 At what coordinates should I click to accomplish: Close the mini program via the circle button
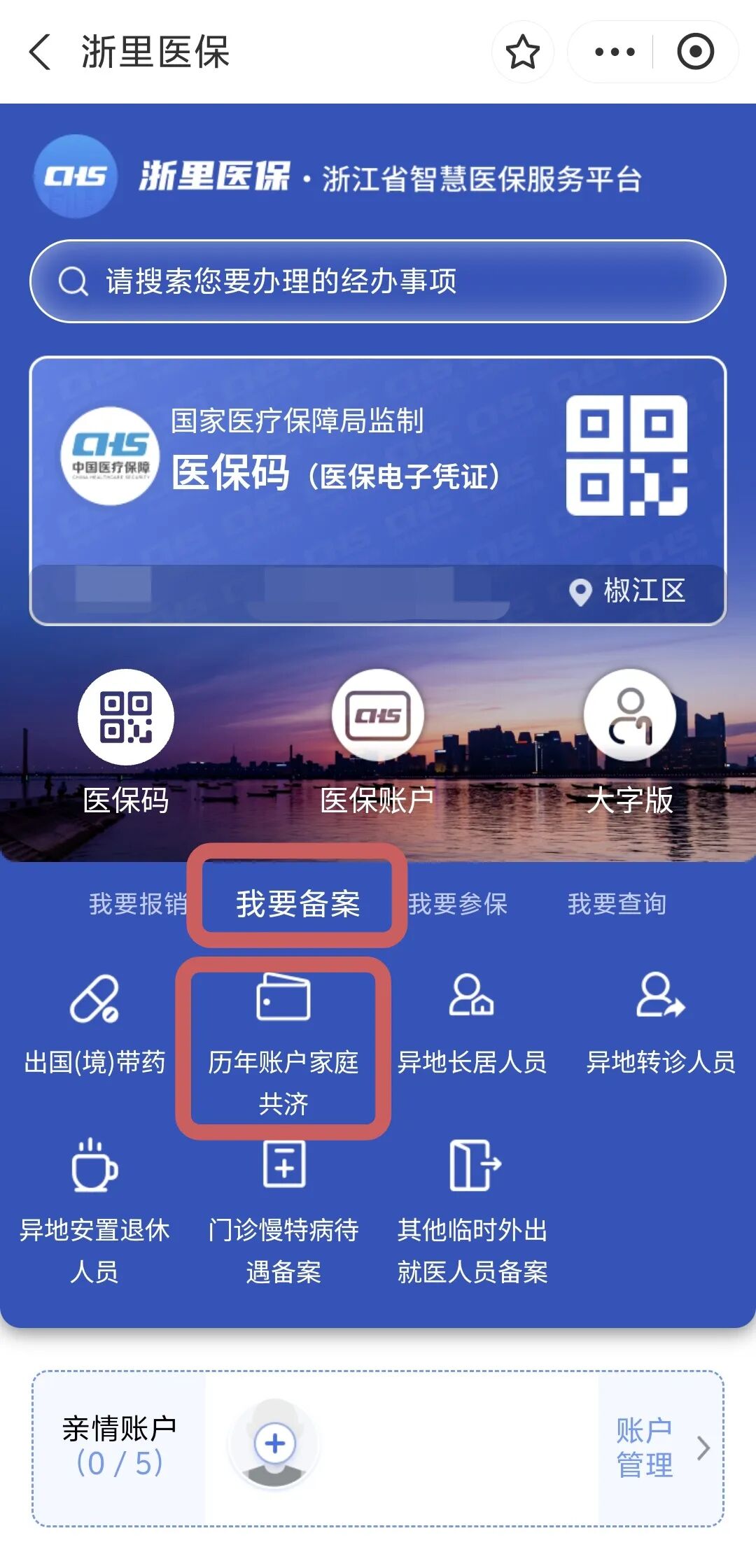click(x=695, y=52)
